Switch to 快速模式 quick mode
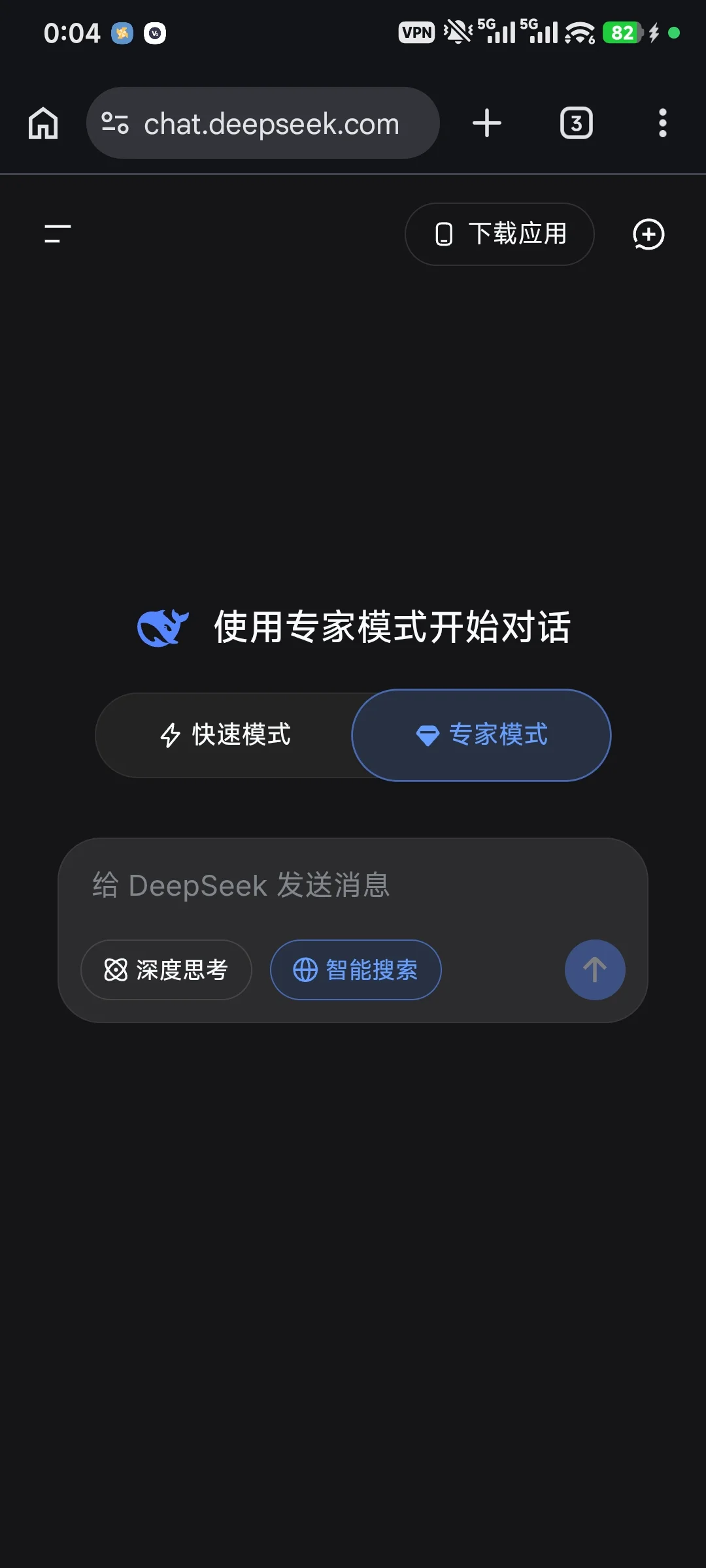 pyautogui.click(x=226, y=735)
